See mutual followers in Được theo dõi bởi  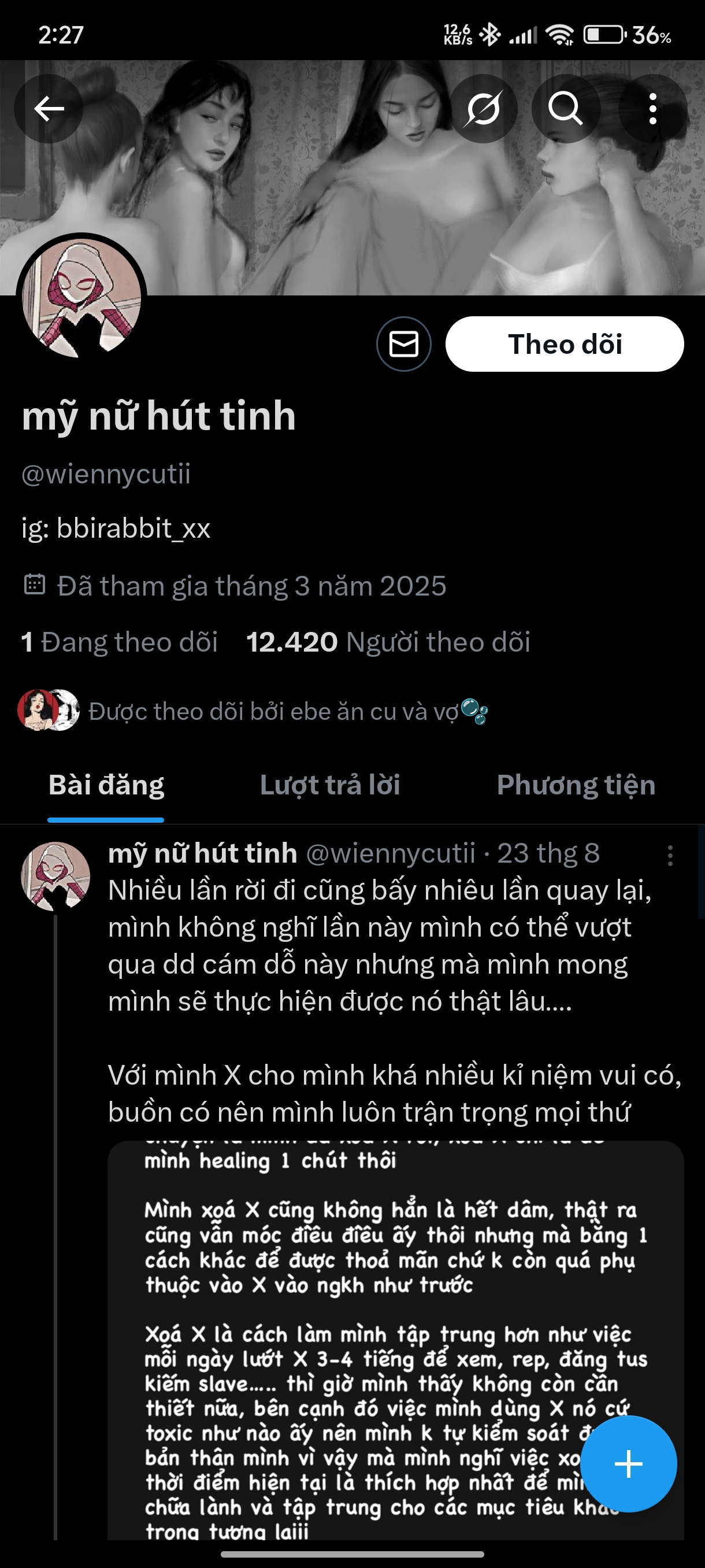(x=274, y=711)
